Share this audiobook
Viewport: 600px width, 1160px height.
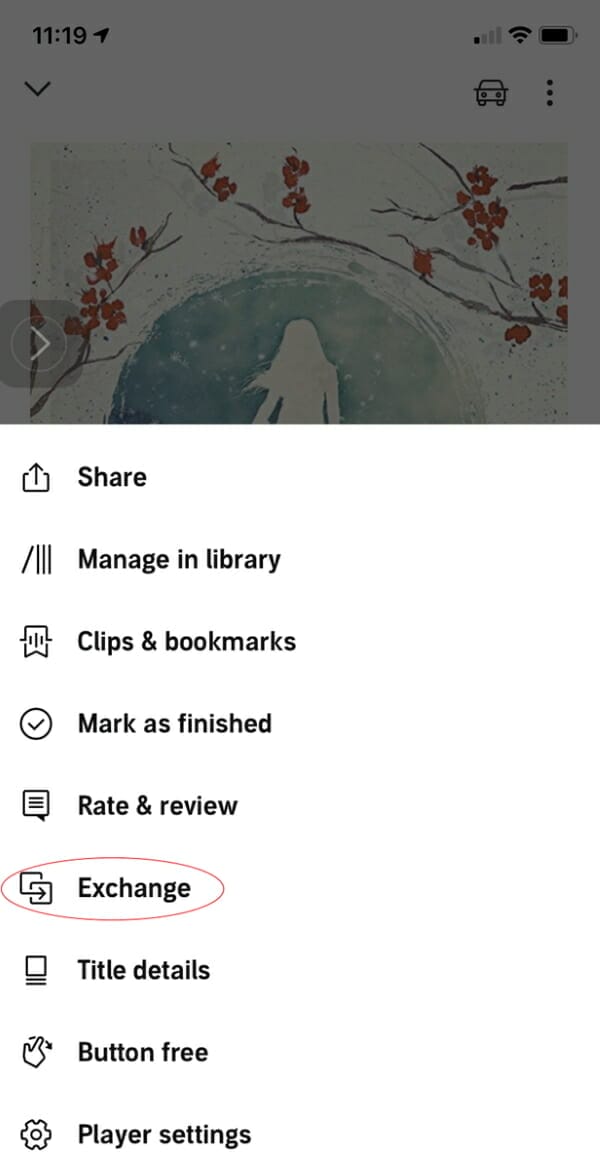coord(300,477)
